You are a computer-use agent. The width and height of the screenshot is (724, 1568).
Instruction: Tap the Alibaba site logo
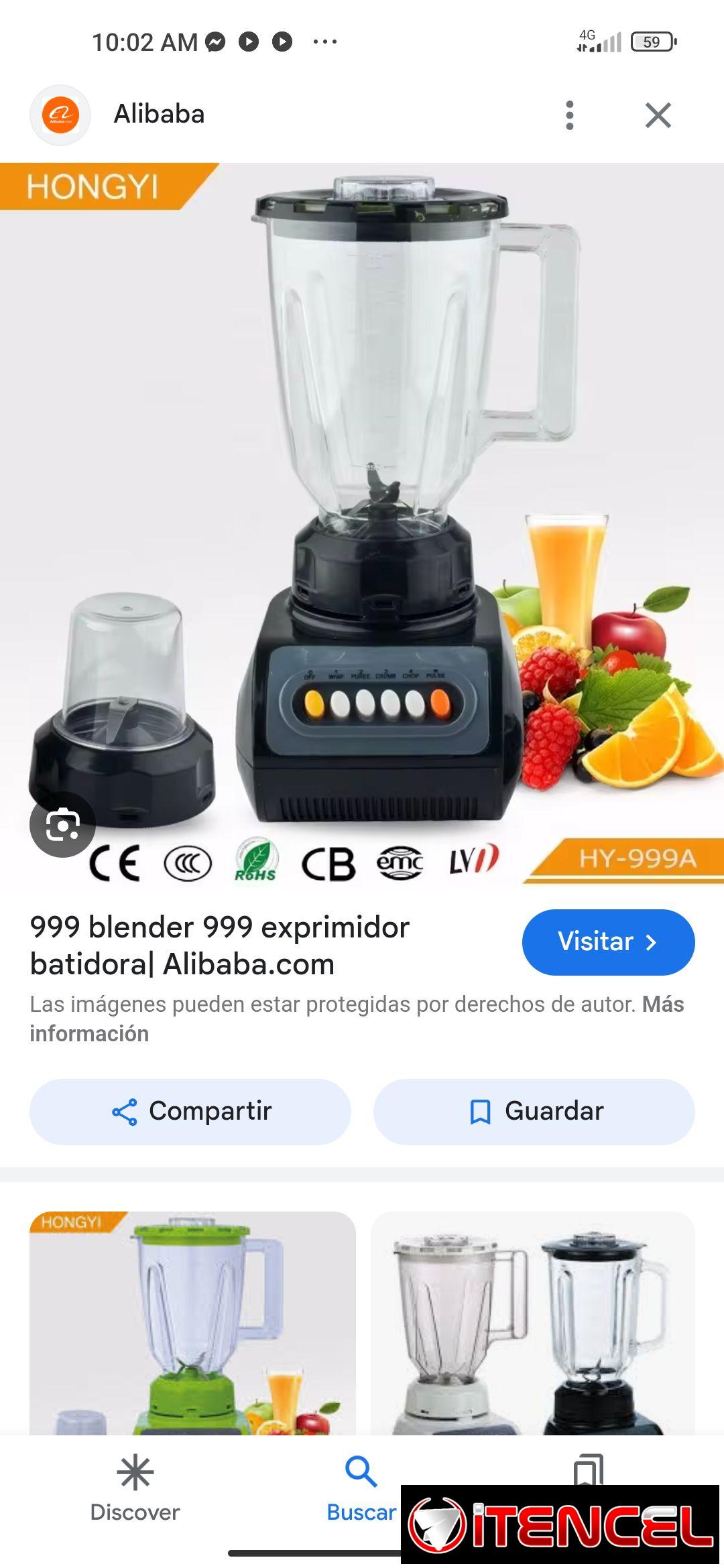pyautogui.click(x=60, y=114)
